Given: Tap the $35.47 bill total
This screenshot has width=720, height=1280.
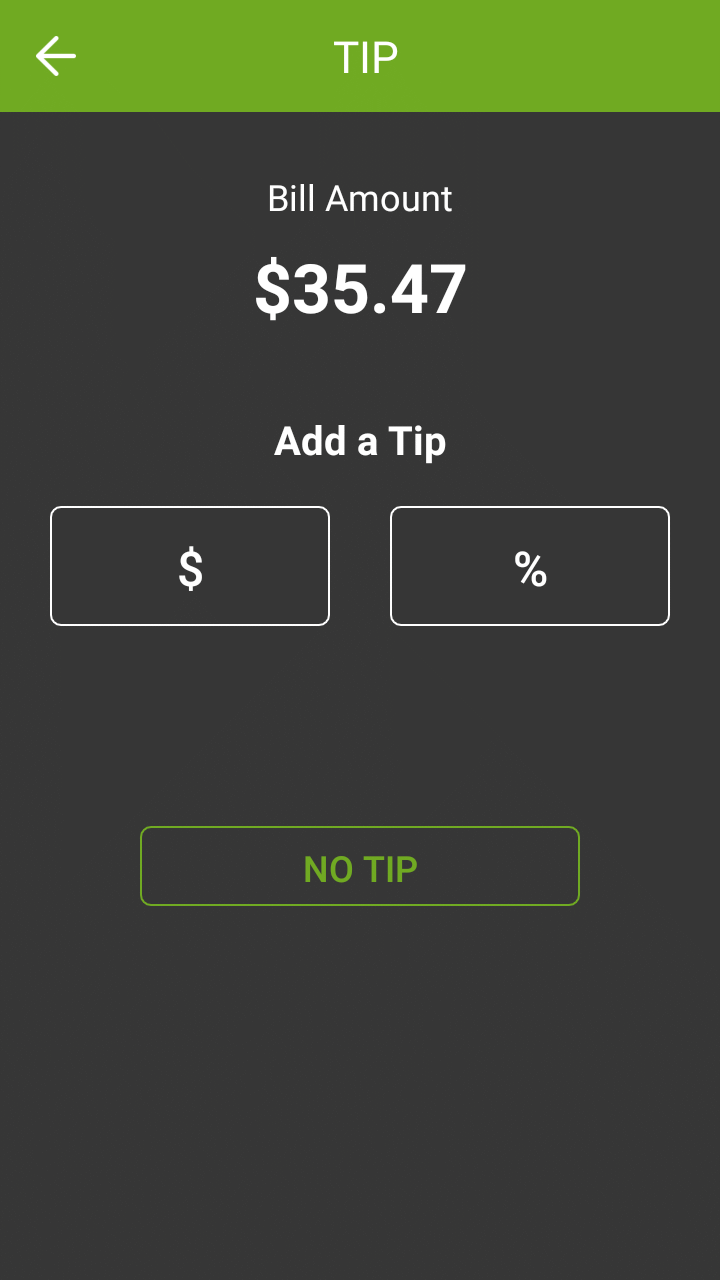Looking at the screenshot, I should [x=360, y=290].
